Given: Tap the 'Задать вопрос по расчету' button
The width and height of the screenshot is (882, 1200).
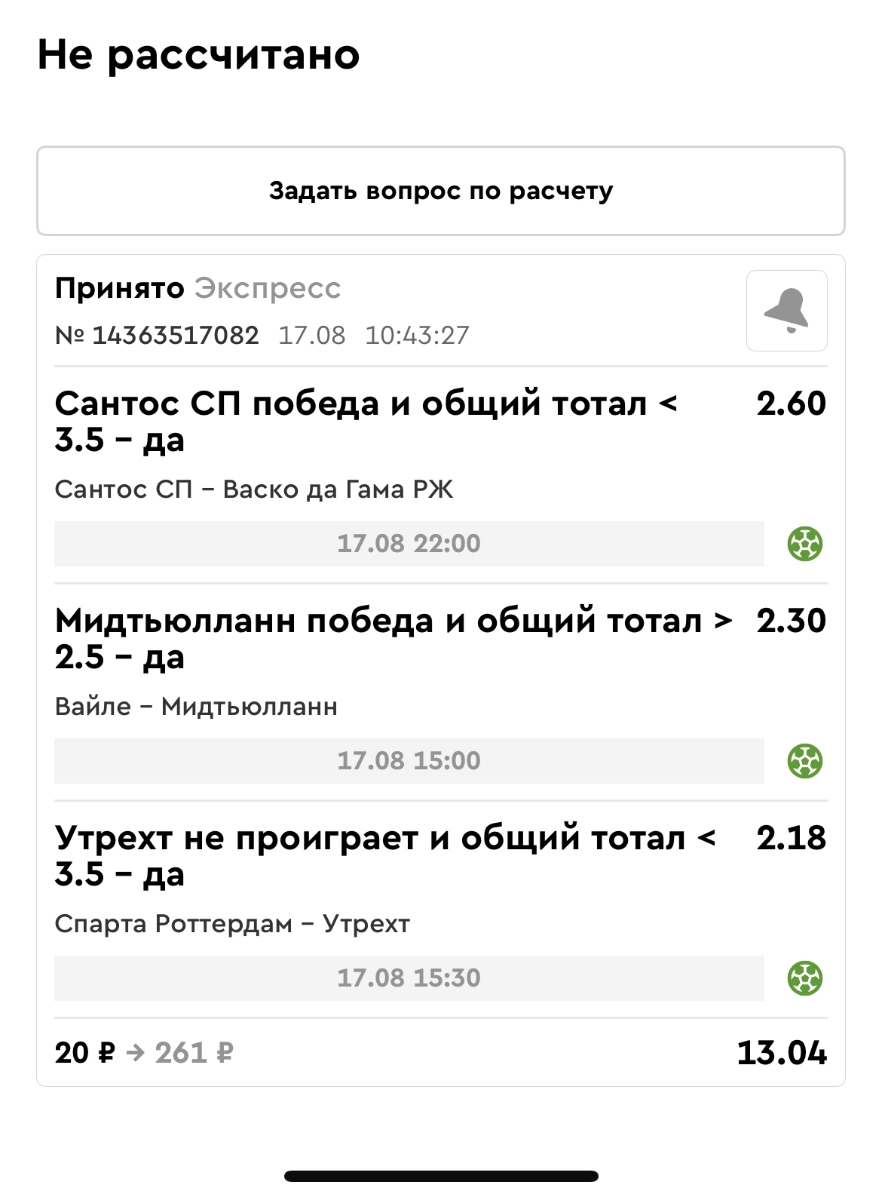Looking at the screenshot, I should click(x=440, y=191).
